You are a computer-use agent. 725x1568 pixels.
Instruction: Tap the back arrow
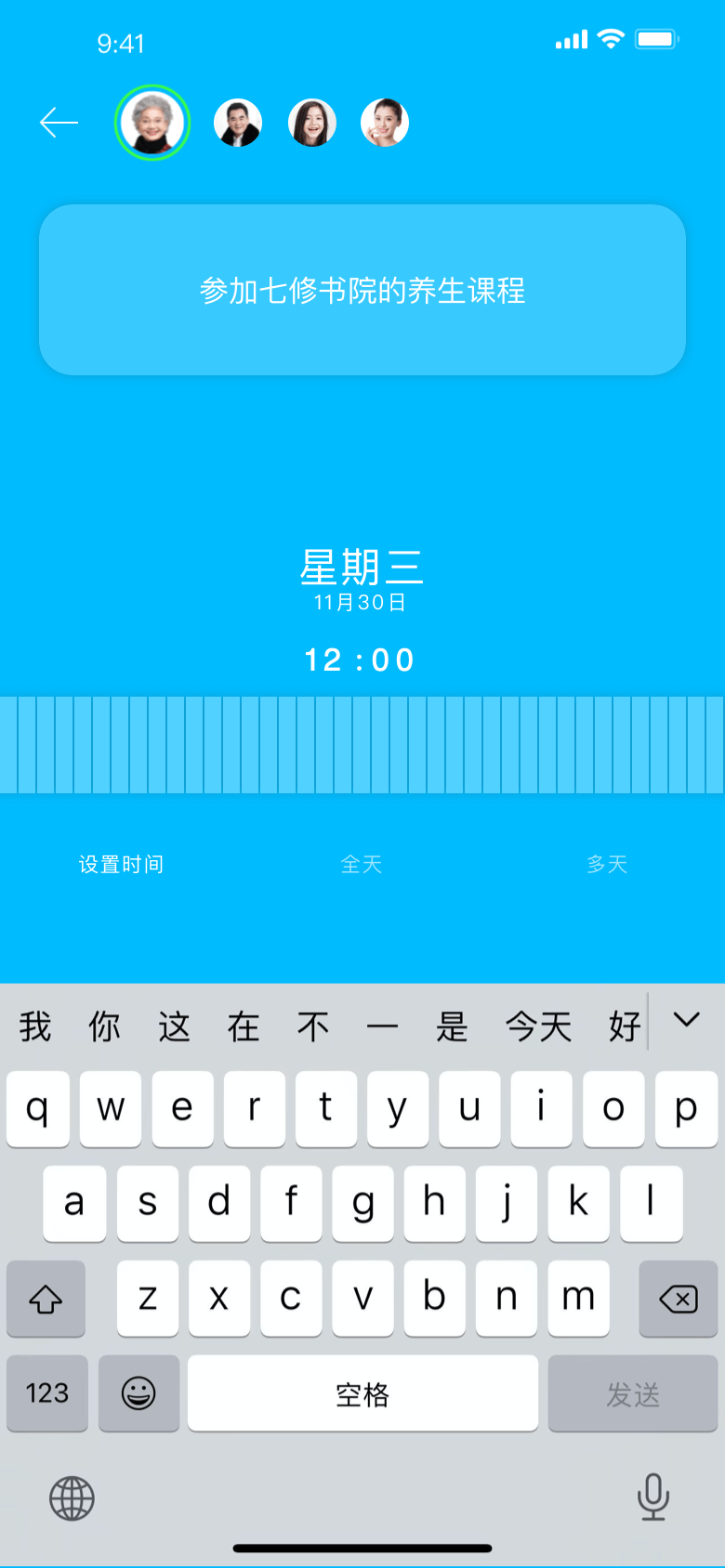coord(58,121)
